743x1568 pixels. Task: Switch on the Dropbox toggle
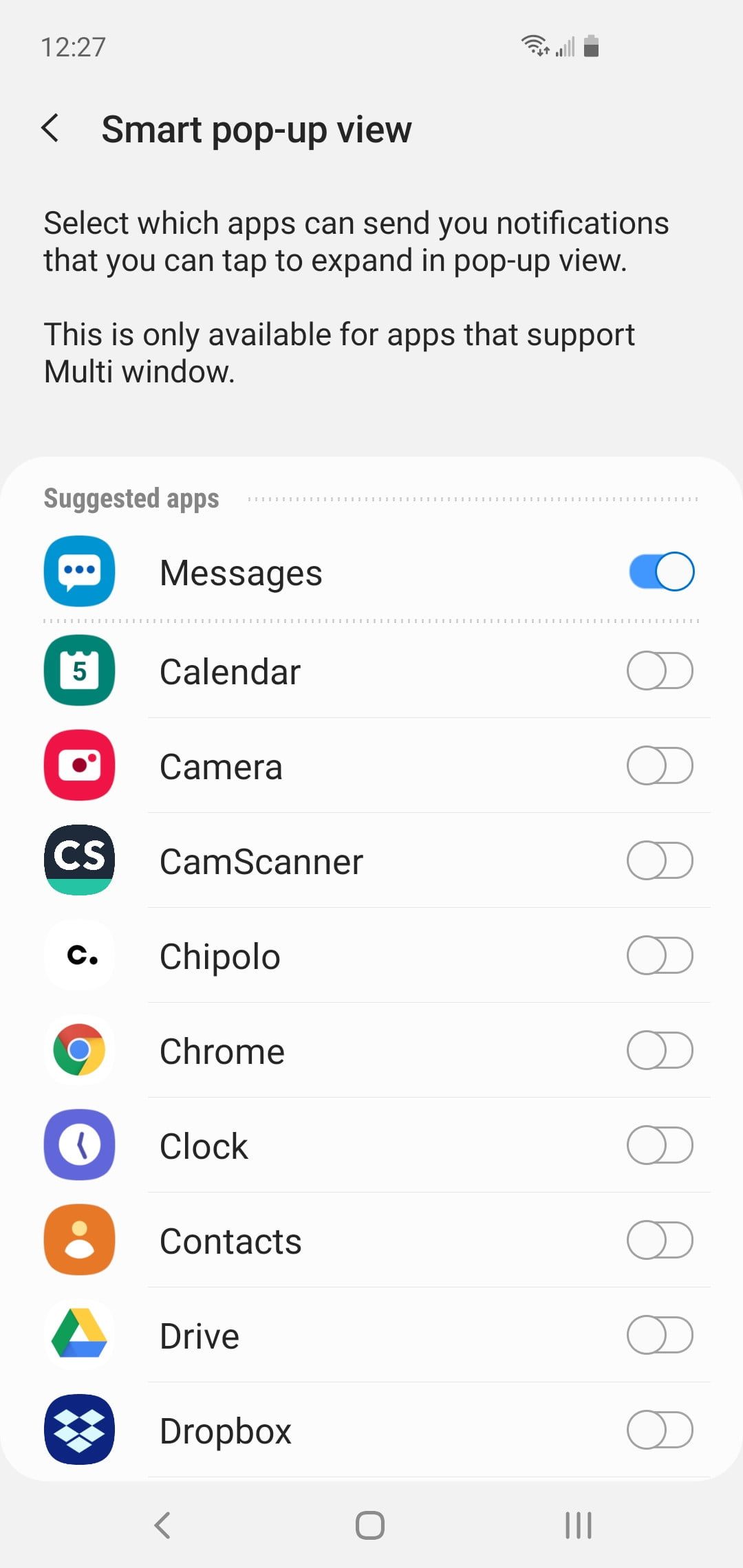point(659,1430)
